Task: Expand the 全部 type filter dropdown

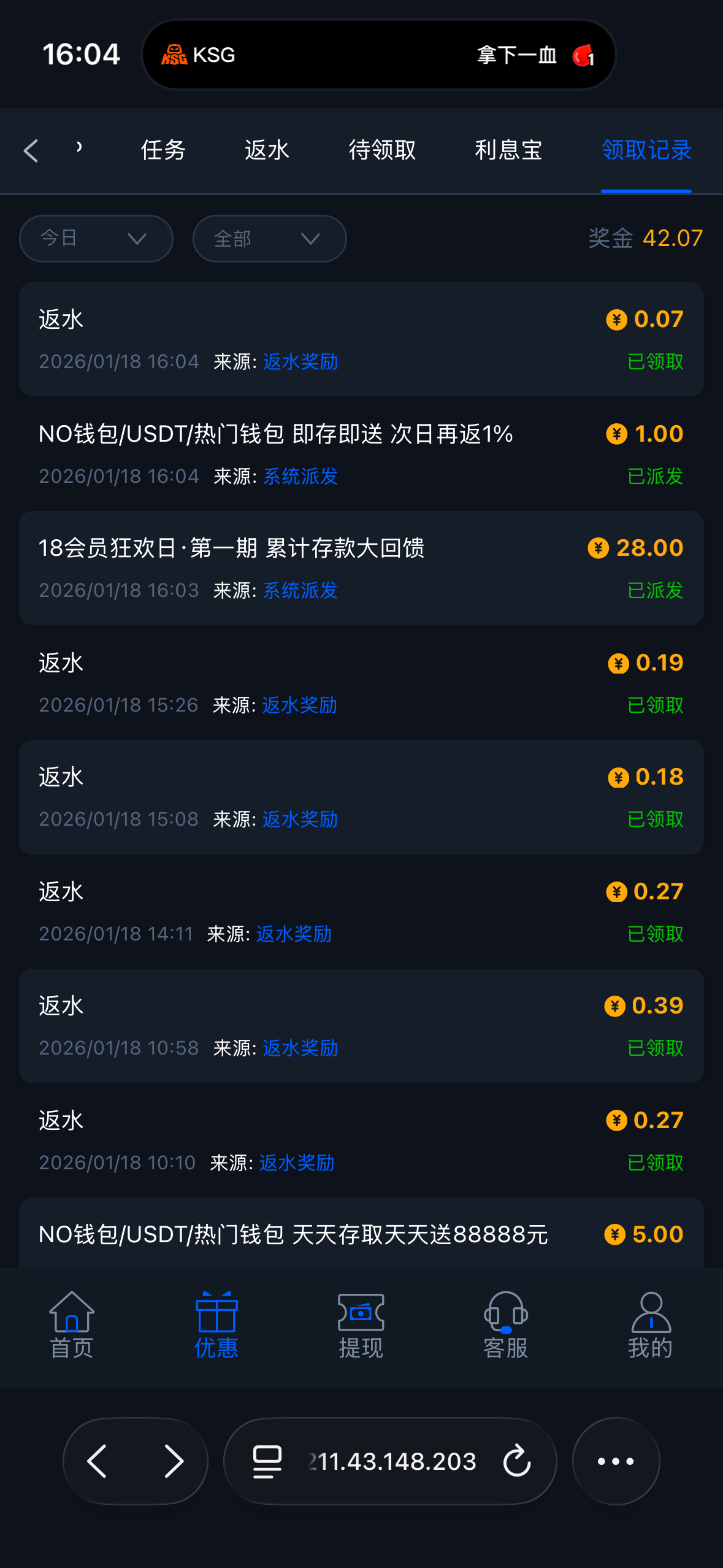Action: [269, 239]
